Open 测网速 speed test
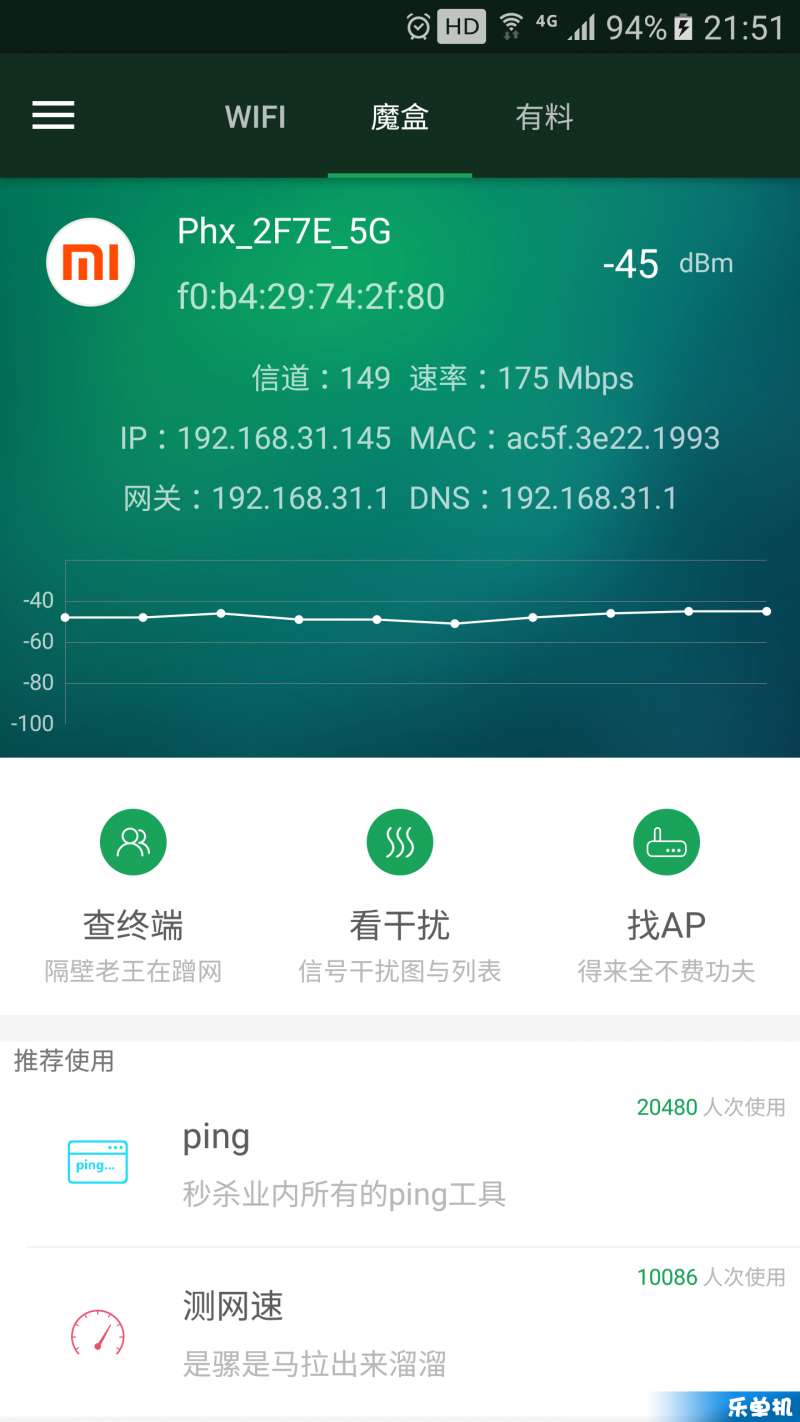The height and width of the screenshot is (1422, 800). pos(400,1332)
